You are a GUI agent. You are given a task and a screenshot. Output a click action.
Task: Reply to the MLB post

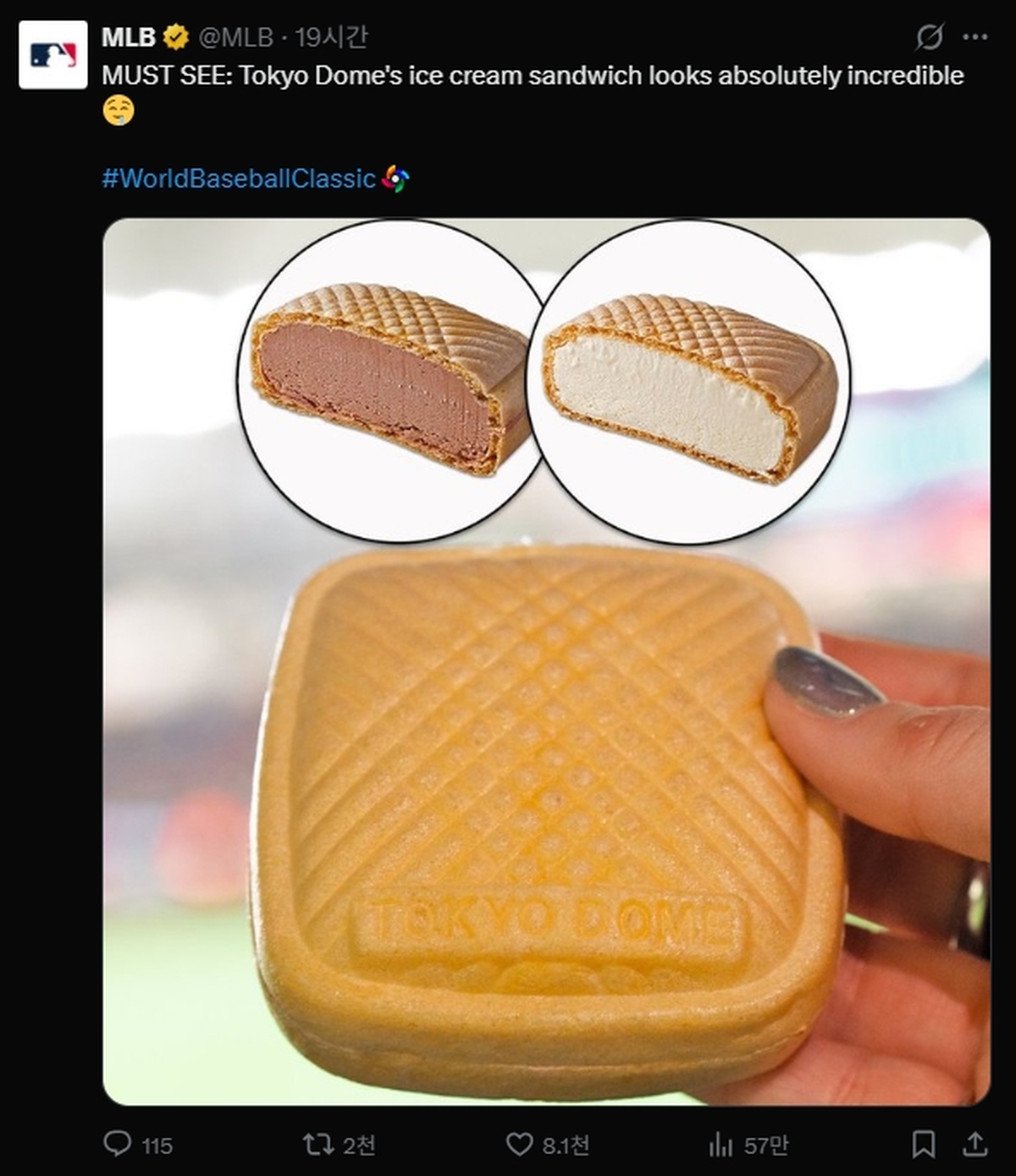pos(118,1145)
